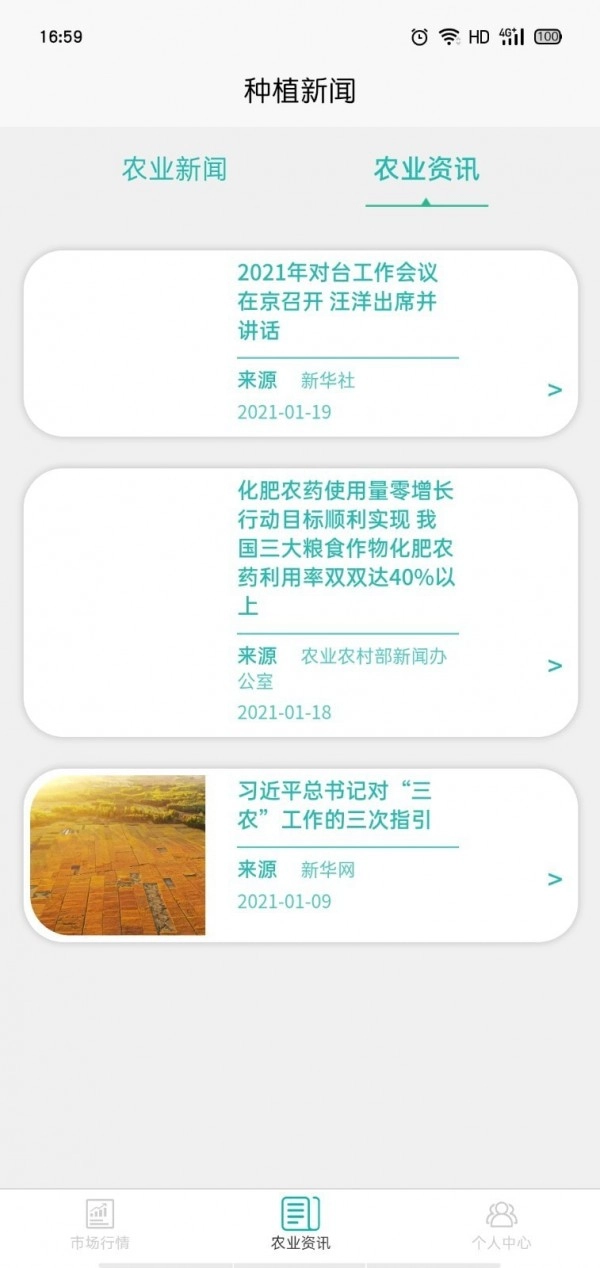Select the 农业资讯 top tab
Image resolution: width=600 pixels, height=1268 pixels.
coord(426,169)
